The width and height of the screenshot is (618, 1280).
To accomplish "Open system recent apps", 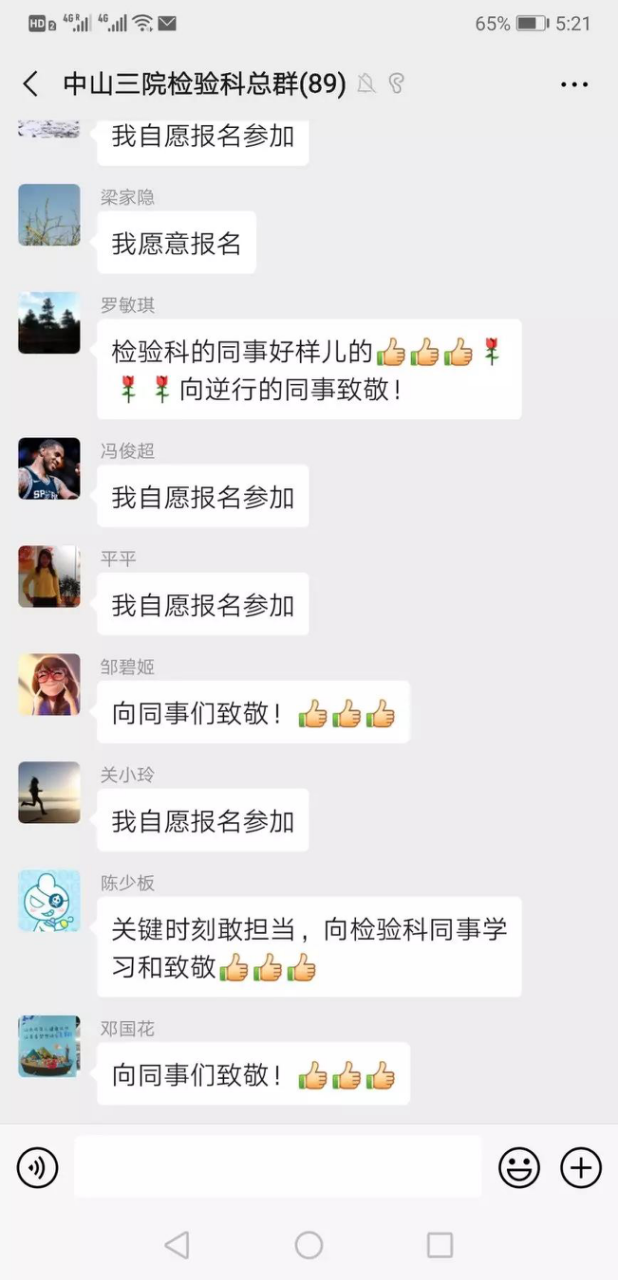I will pyautogui.click(x=440, y=1245).
